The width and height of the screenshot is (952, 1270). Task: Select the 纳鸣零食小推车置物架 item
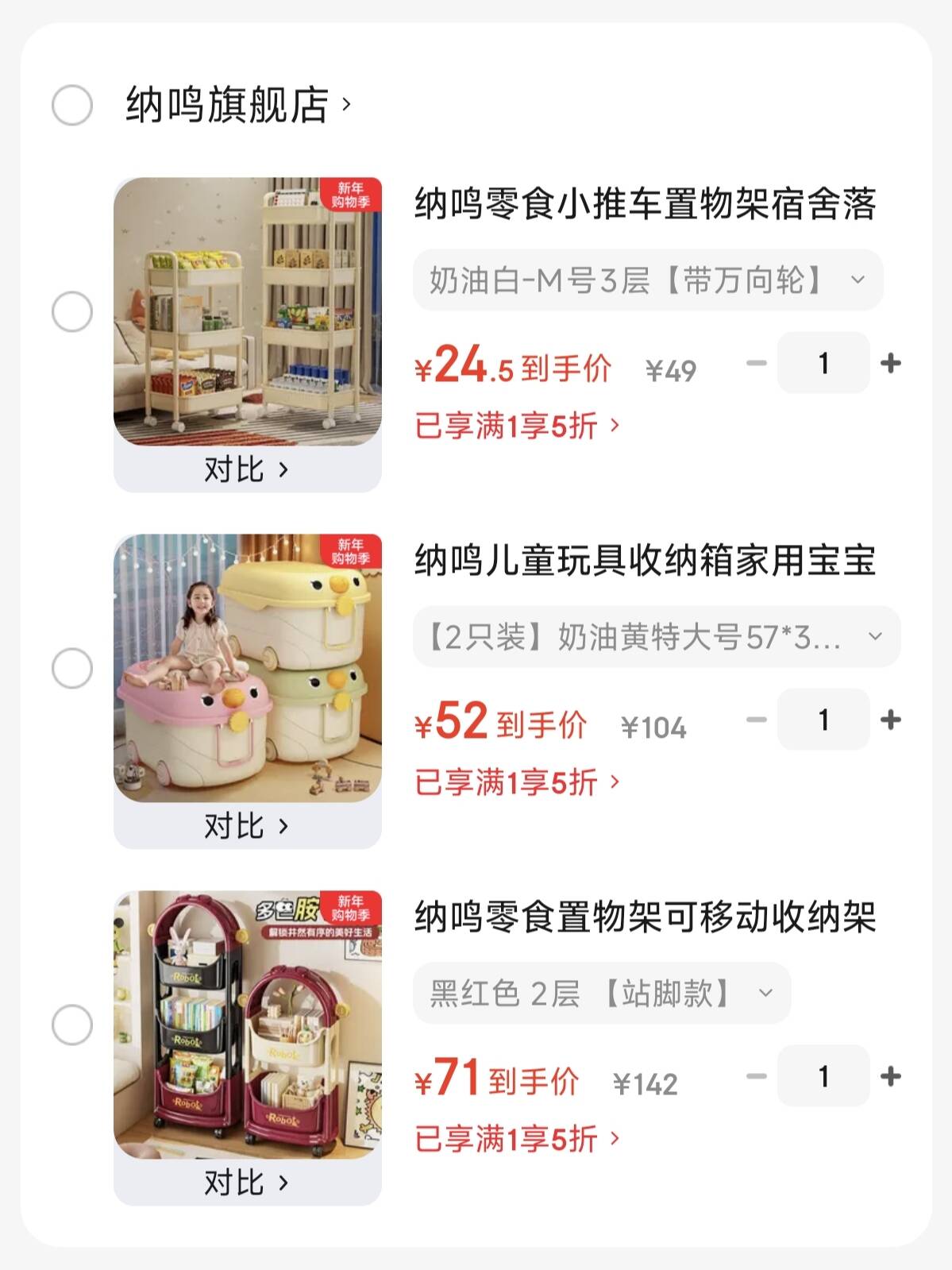pos(72,311)
